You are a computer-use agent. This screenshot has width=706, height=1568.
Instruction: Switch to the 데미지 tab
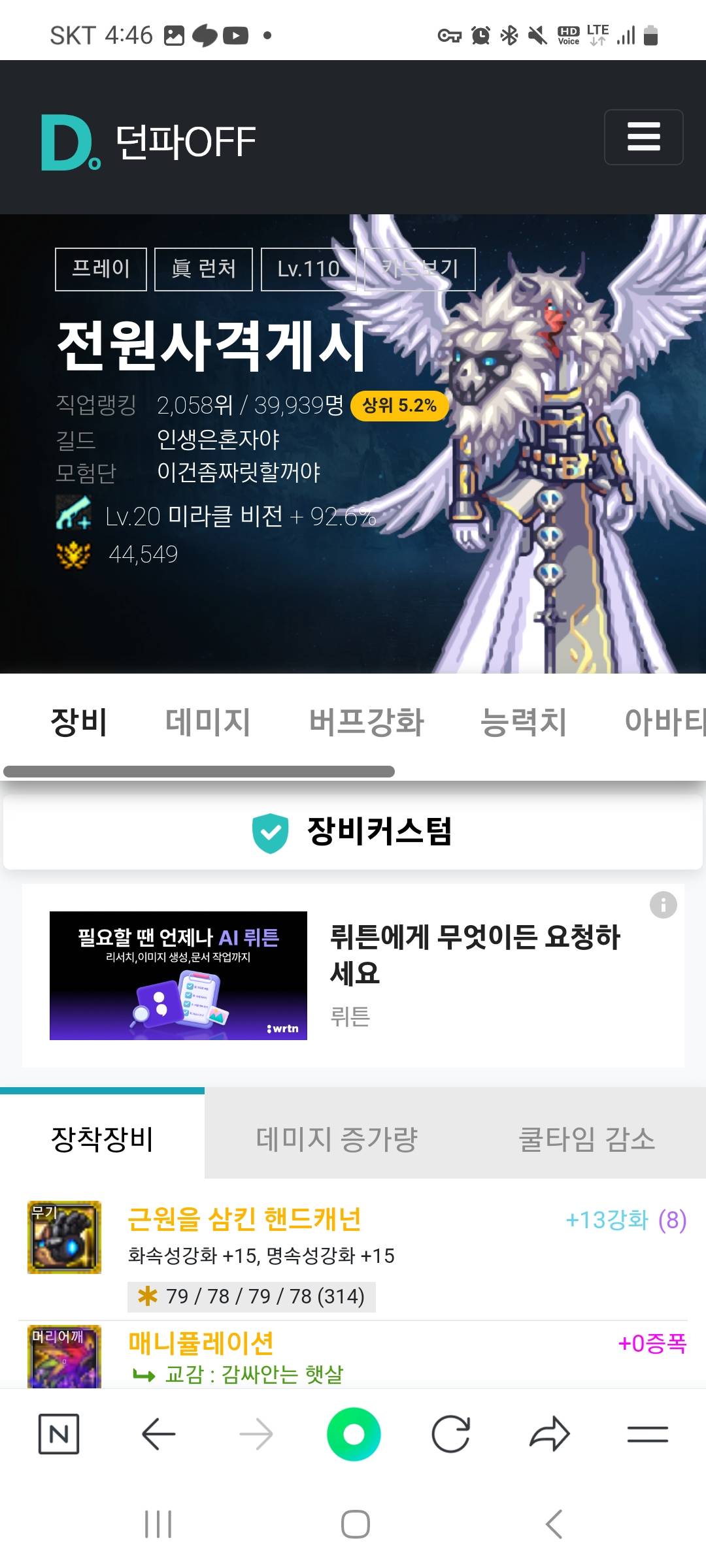point(208,722)
